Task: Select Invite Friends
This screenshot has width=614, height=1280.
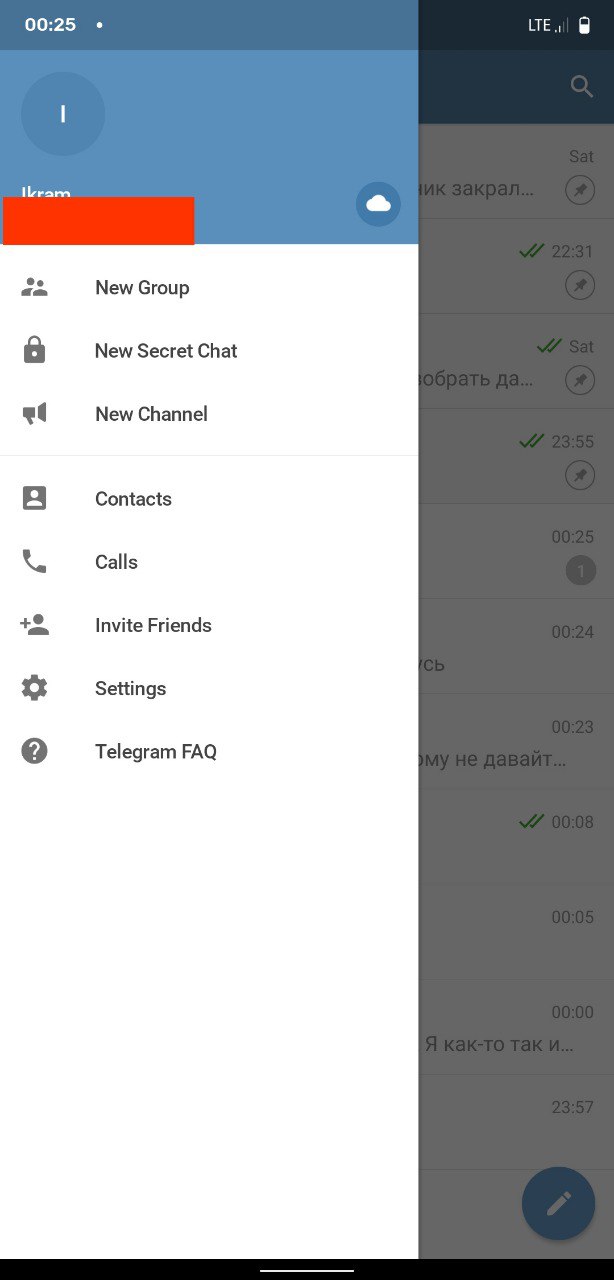Action: [209, 625]
